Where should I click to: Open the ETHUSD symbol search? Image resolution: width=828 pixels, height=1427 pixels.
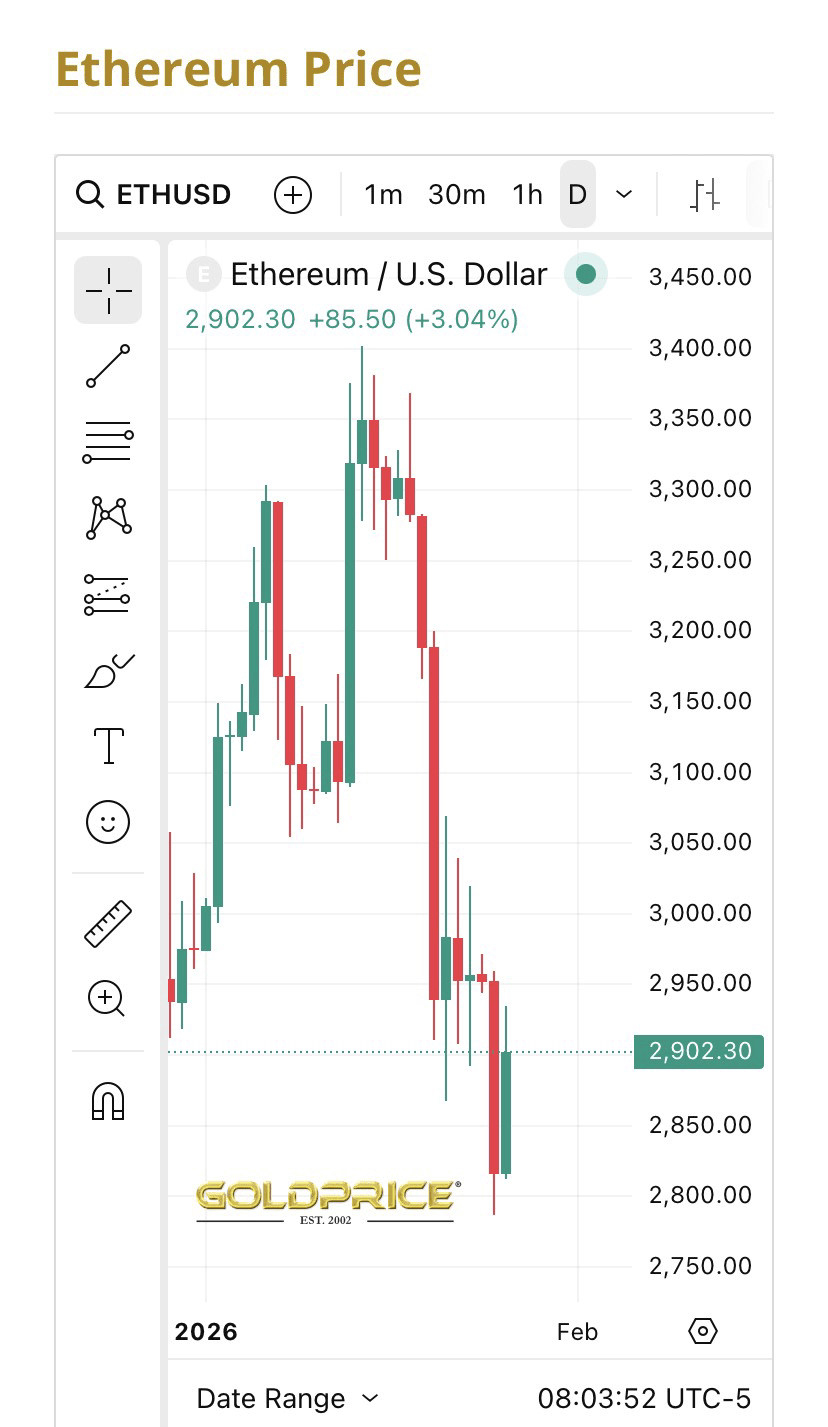[x=155, y=194]
